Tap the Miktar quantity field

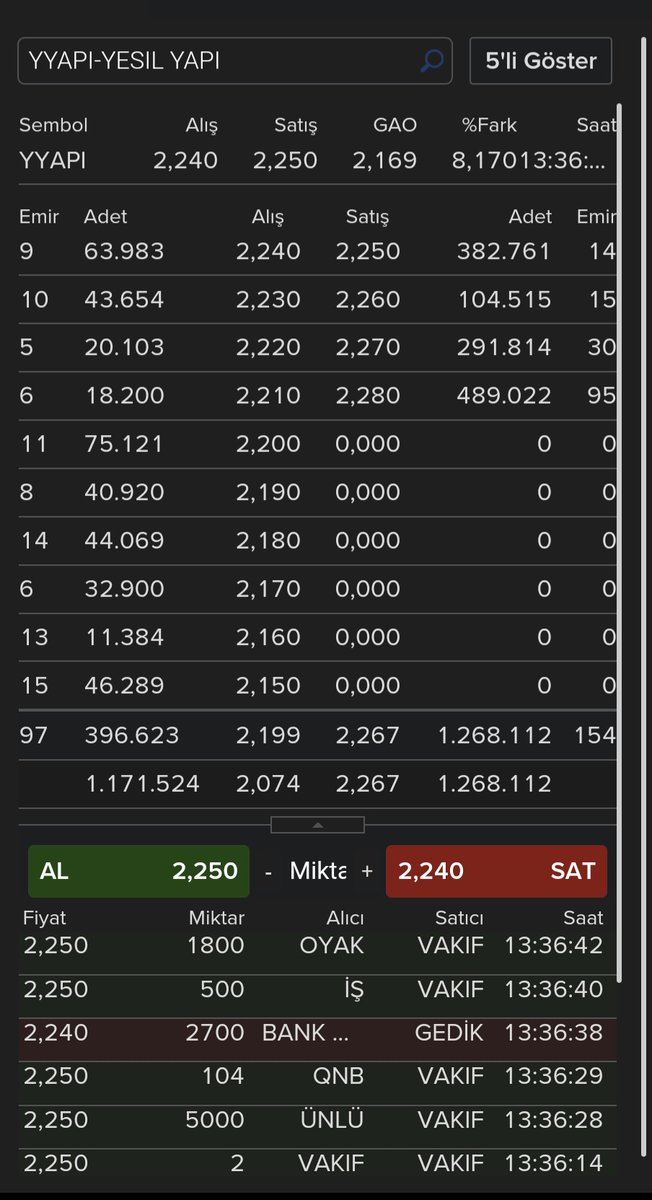[318, 871]
